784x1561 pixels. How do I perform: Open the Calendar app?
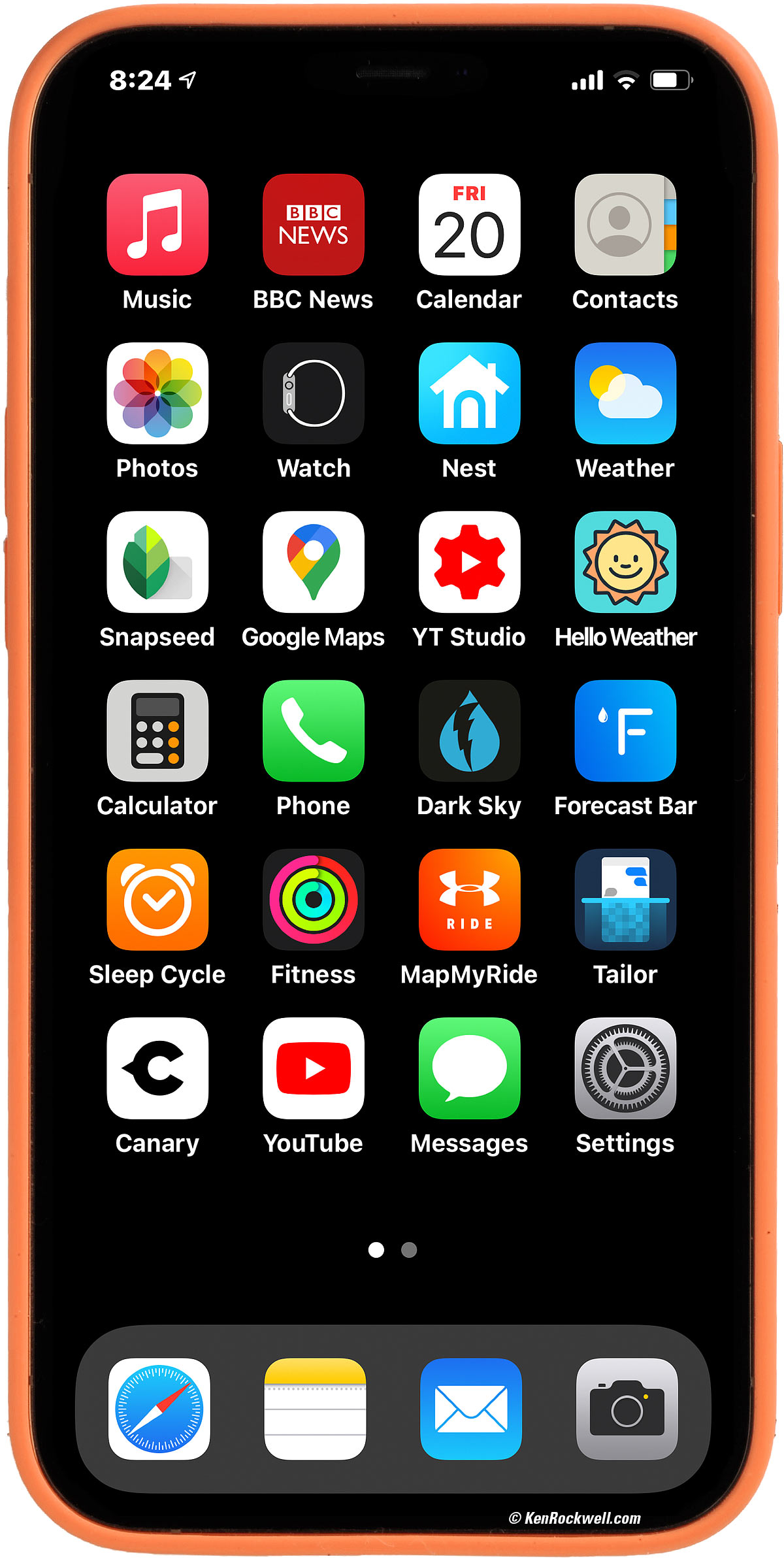[469, 224]
